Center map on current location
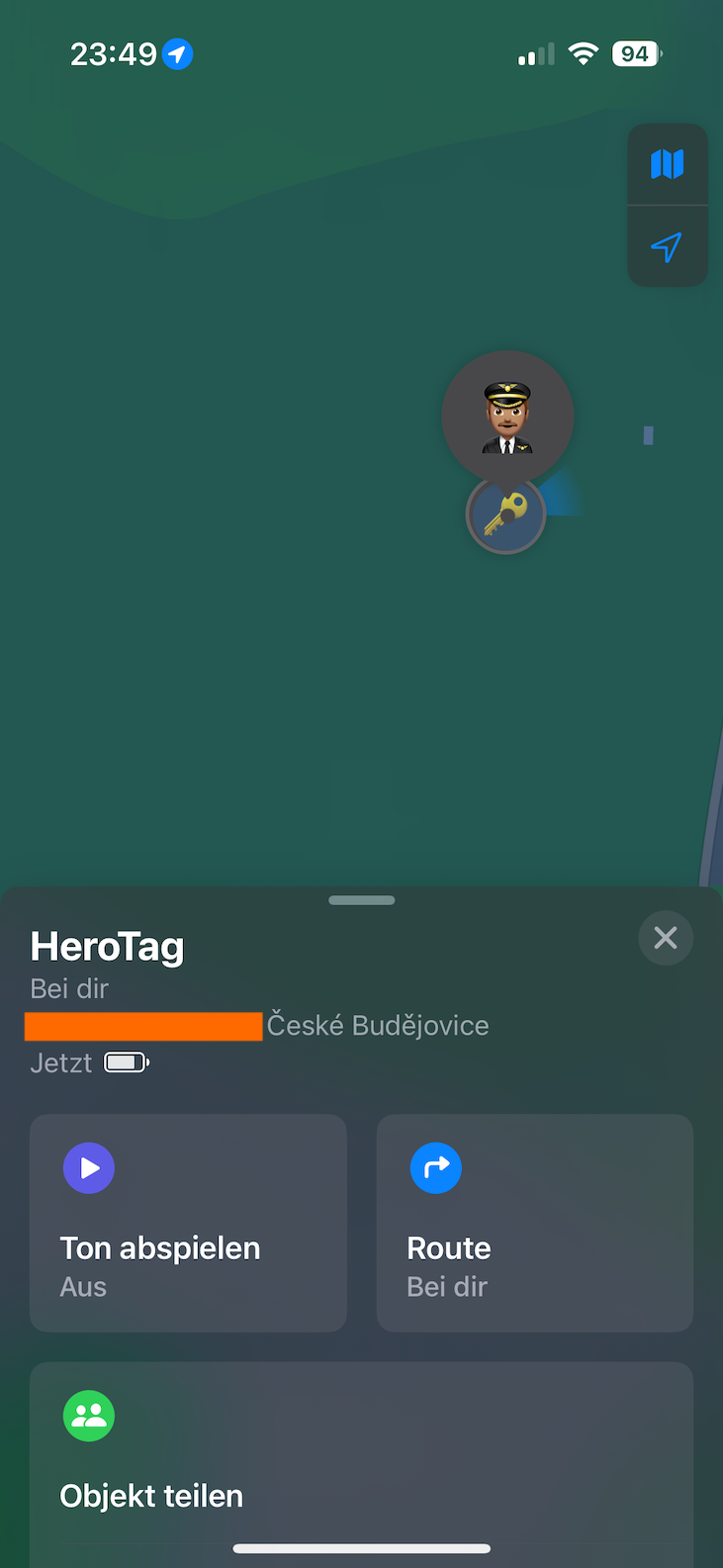Viewport: 723px width, 1568px height. 667,246
